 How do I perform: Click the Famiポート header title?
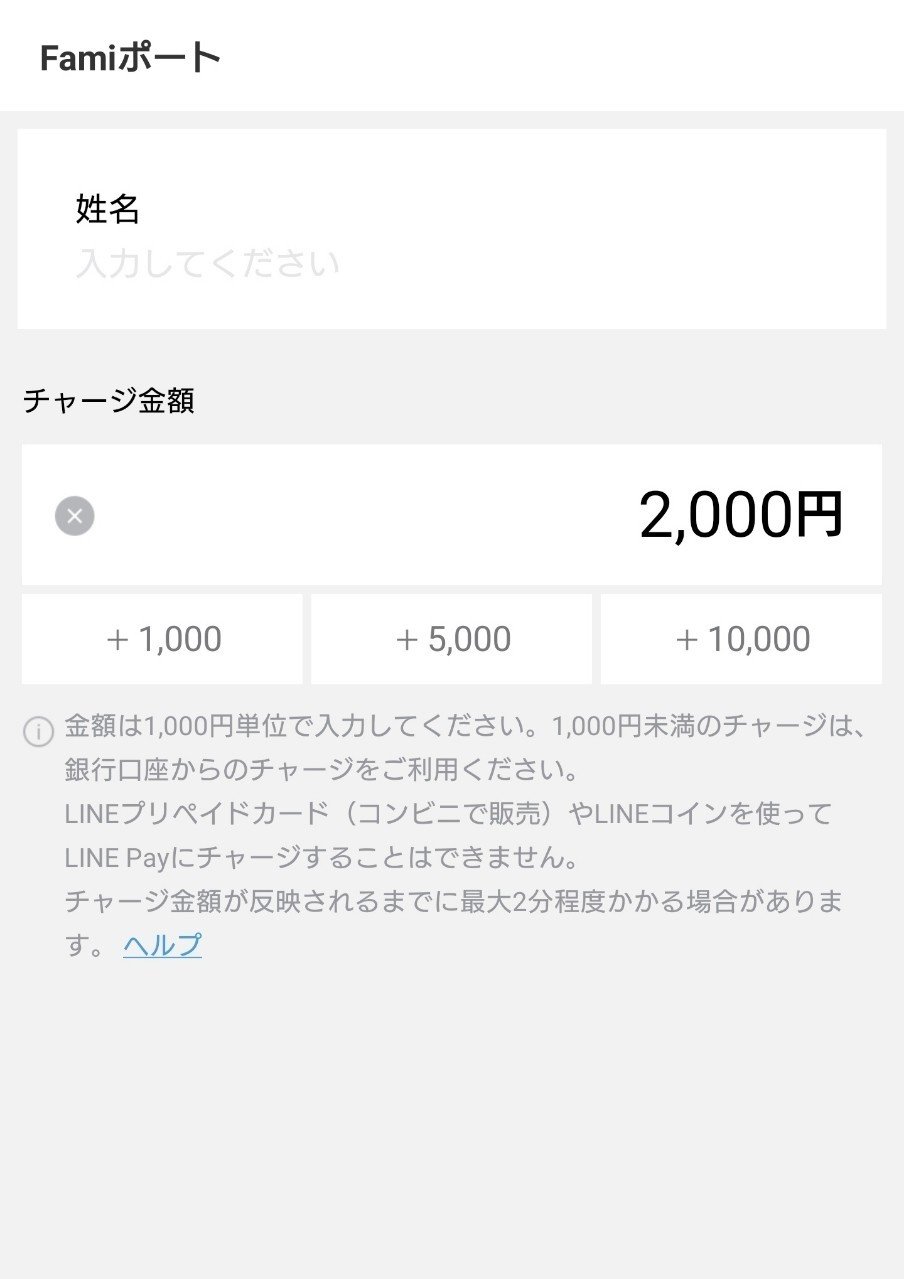(x=128, y=57)
